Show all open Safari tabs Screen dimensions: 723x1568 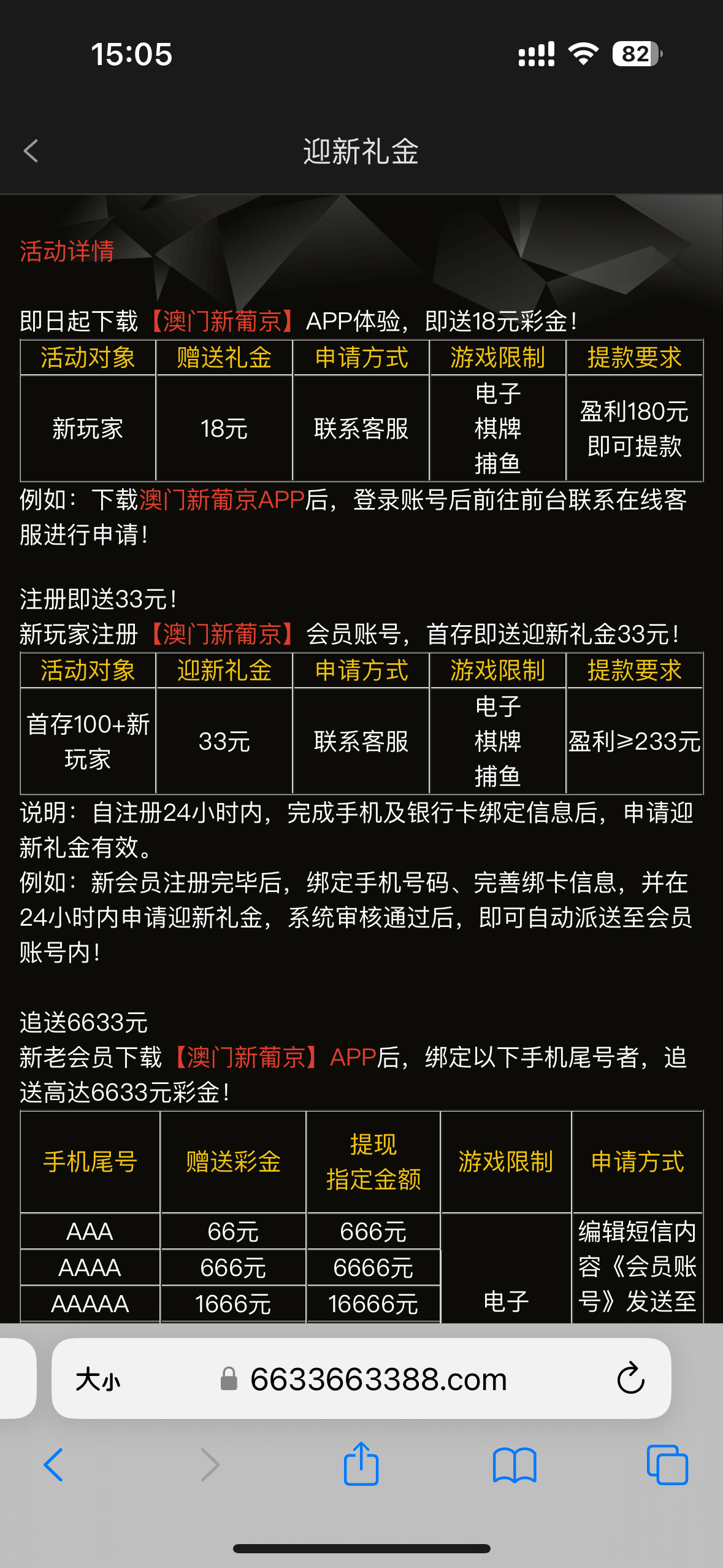[x=667, y=1465]
